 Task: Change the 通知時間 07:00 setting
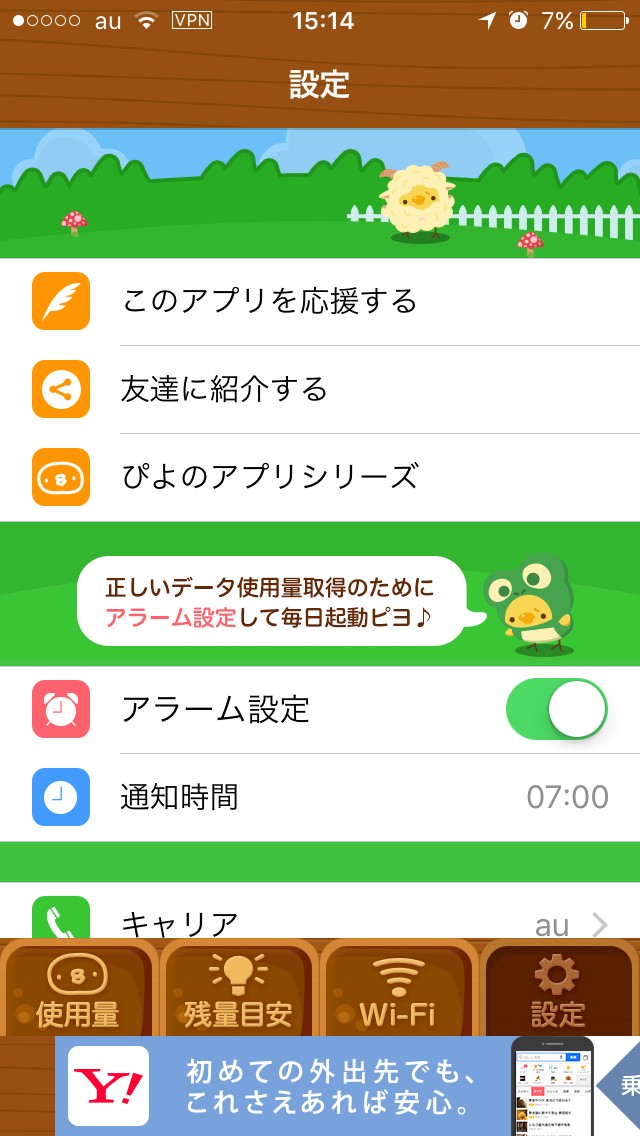point(320,797)
